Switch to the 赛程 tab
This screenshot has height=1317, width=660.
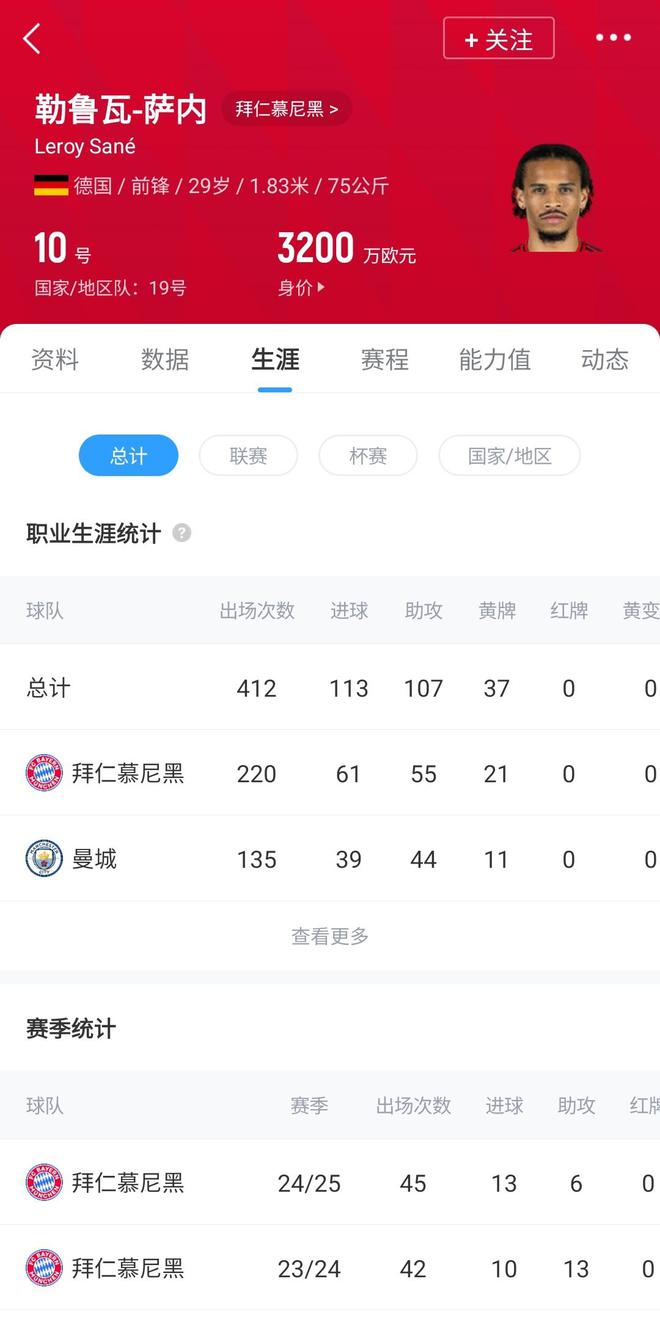point(385,359)
